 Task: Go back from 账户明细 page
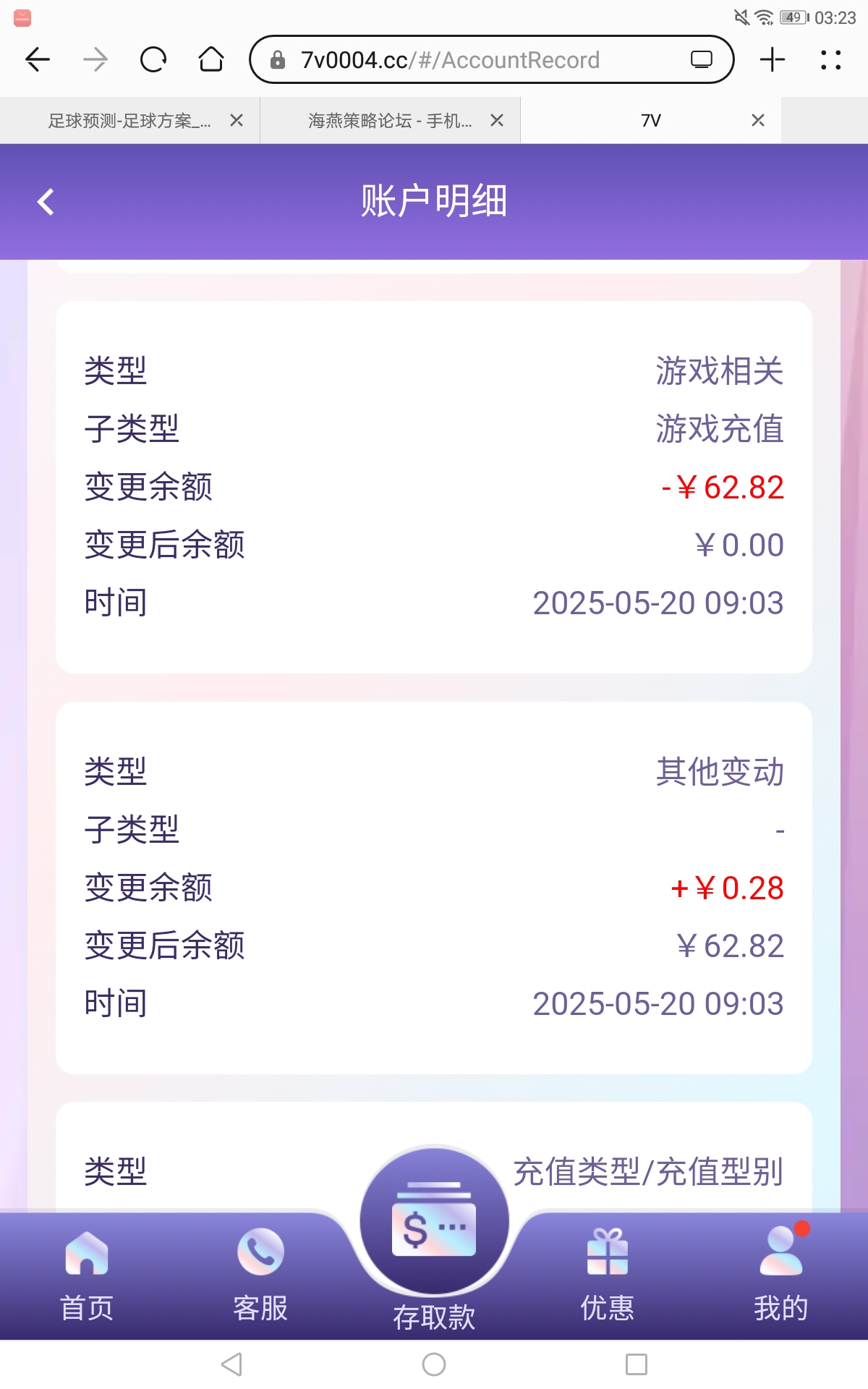pos(46,202)
